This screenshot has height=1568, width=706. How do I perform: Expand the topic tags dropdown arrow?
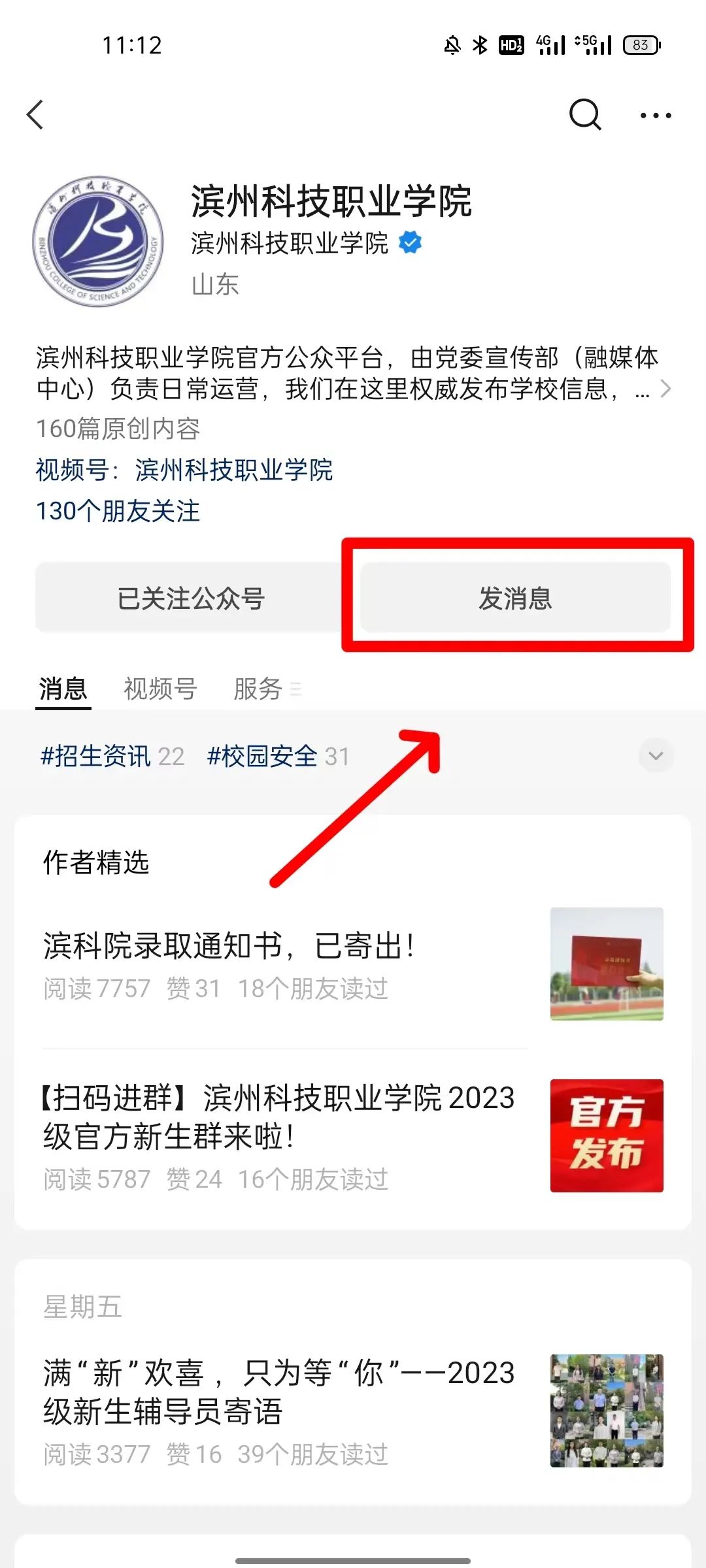pyautogui.click(x=656, y=756)
